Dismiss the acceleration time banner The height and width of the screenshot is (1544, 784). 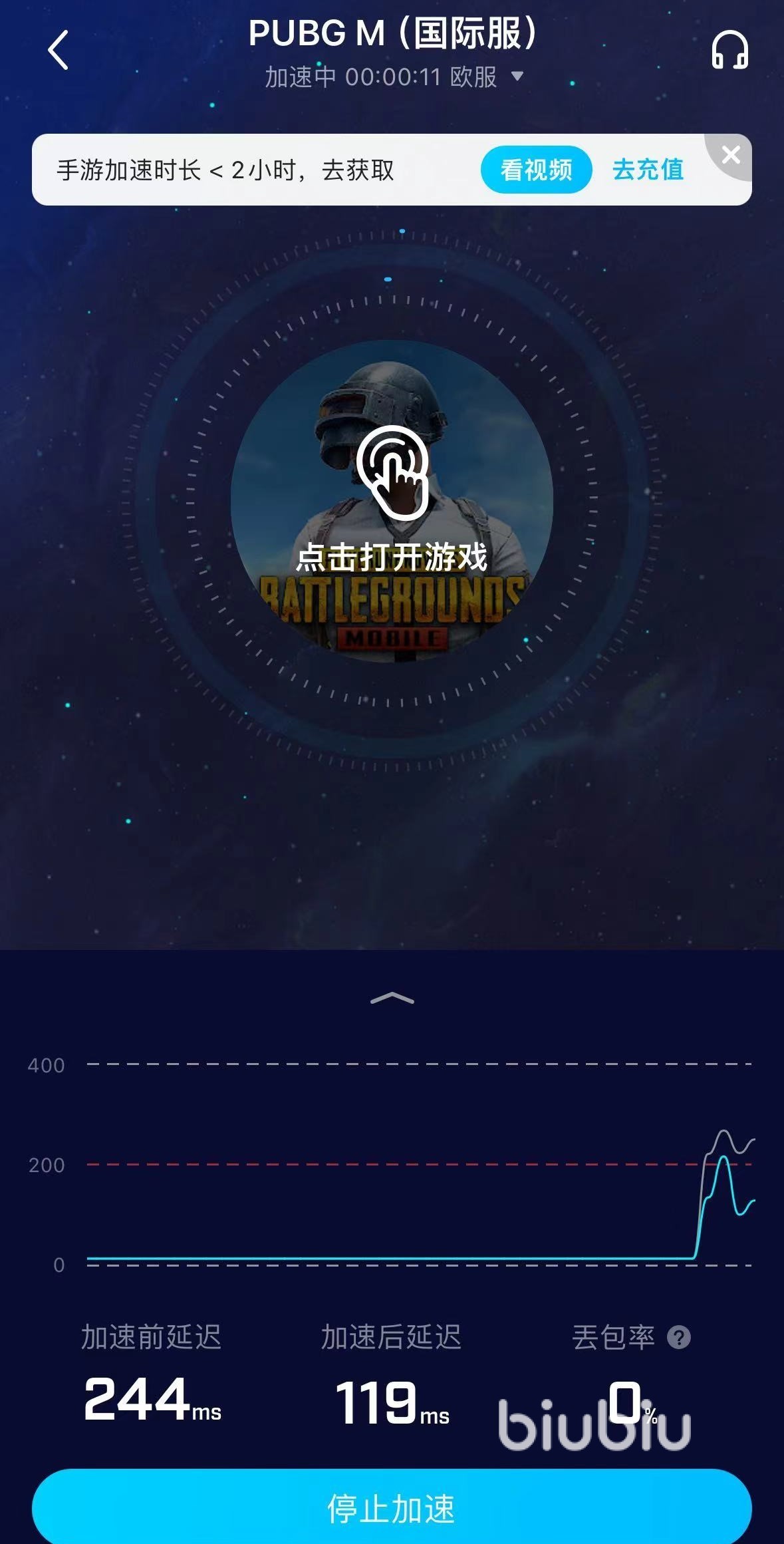[x=731, y=155]
